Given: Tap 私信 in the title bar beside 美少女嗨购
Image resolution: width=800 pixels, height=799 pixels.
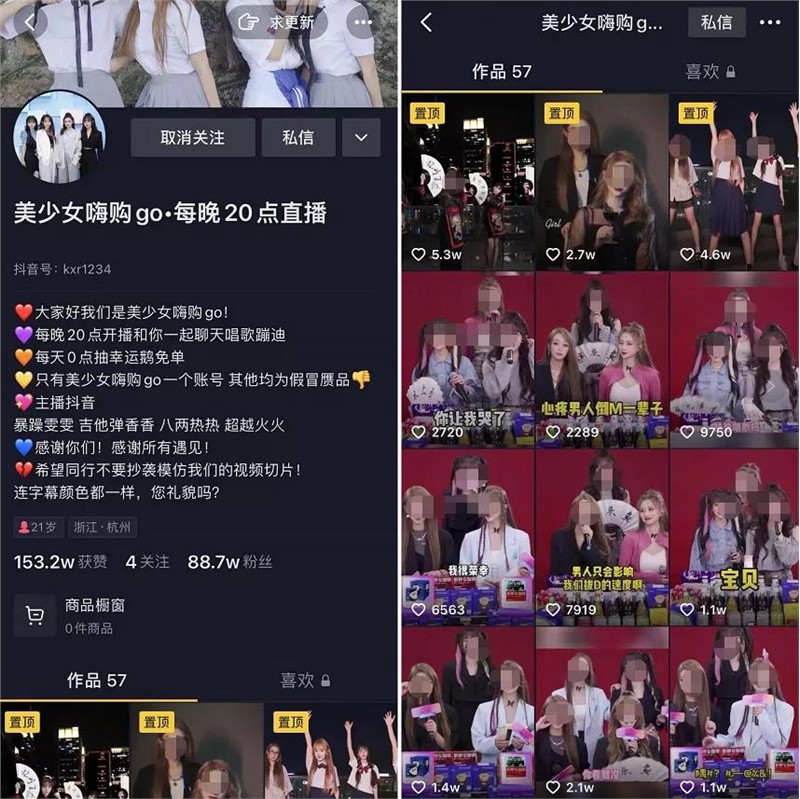Looking at the screenshot, I should coord(716,22).
